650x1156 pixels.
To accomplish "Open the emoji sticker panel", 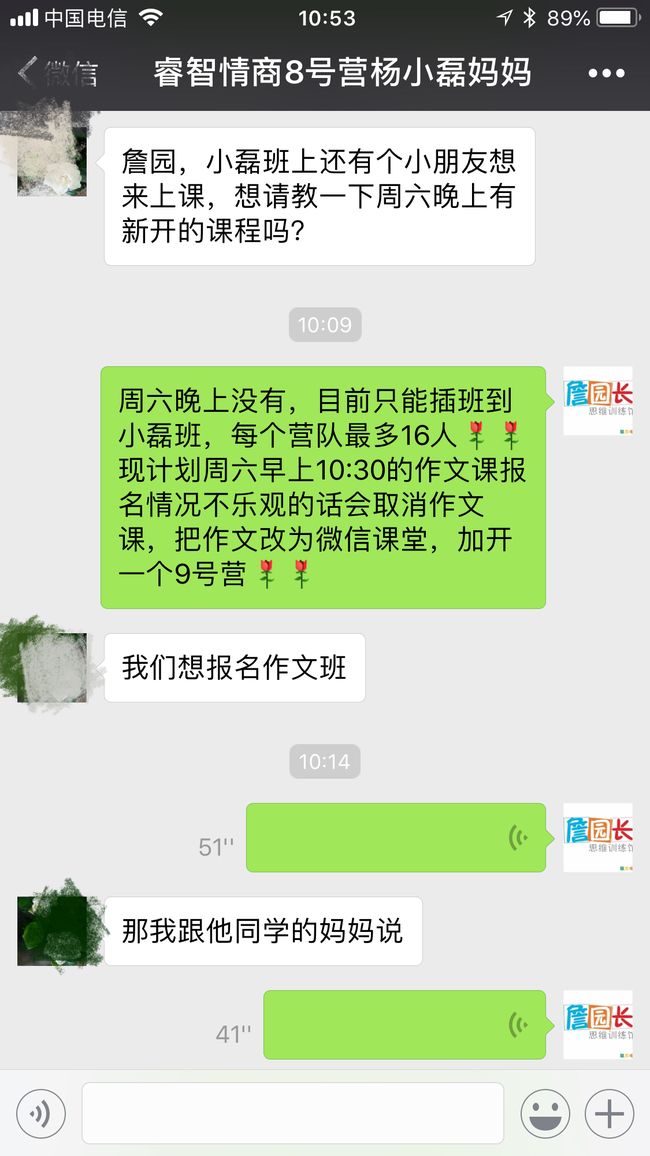I will click(x=545, y=1113).
